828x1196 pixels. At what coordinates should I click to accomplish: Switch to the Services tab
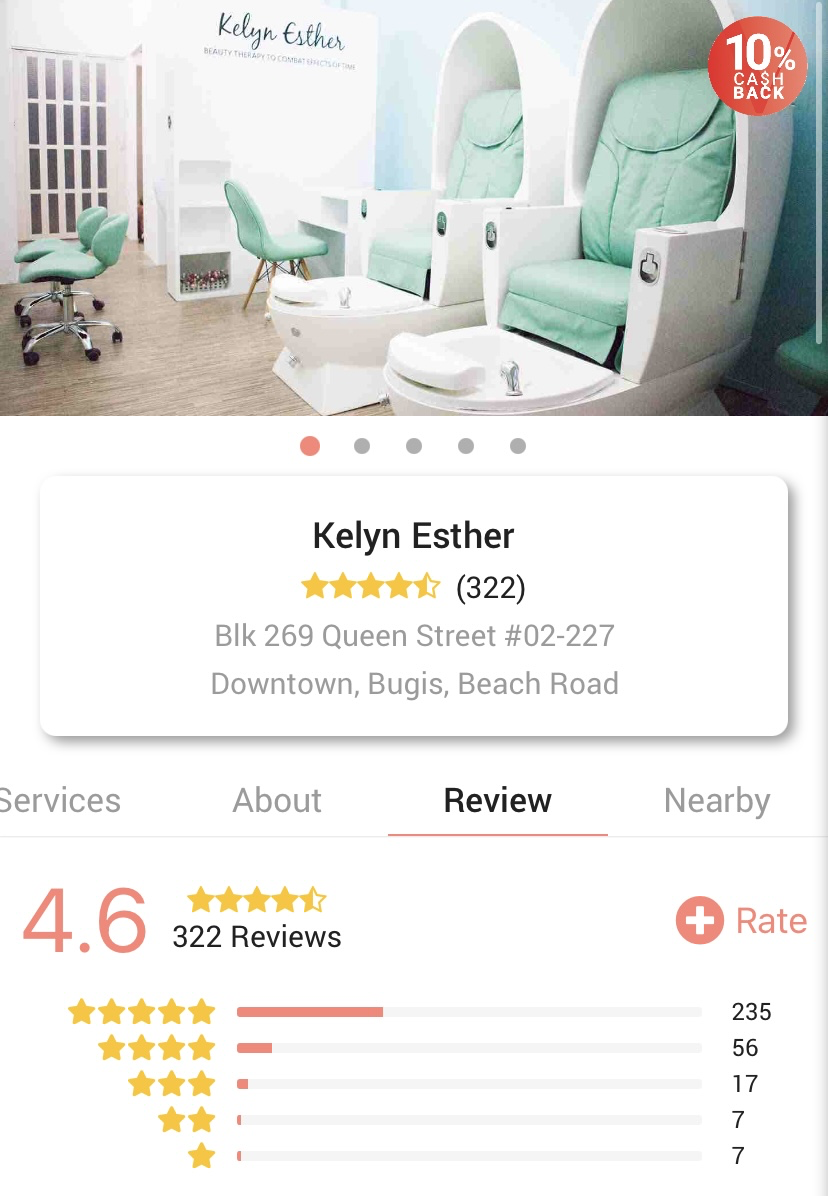60,801
